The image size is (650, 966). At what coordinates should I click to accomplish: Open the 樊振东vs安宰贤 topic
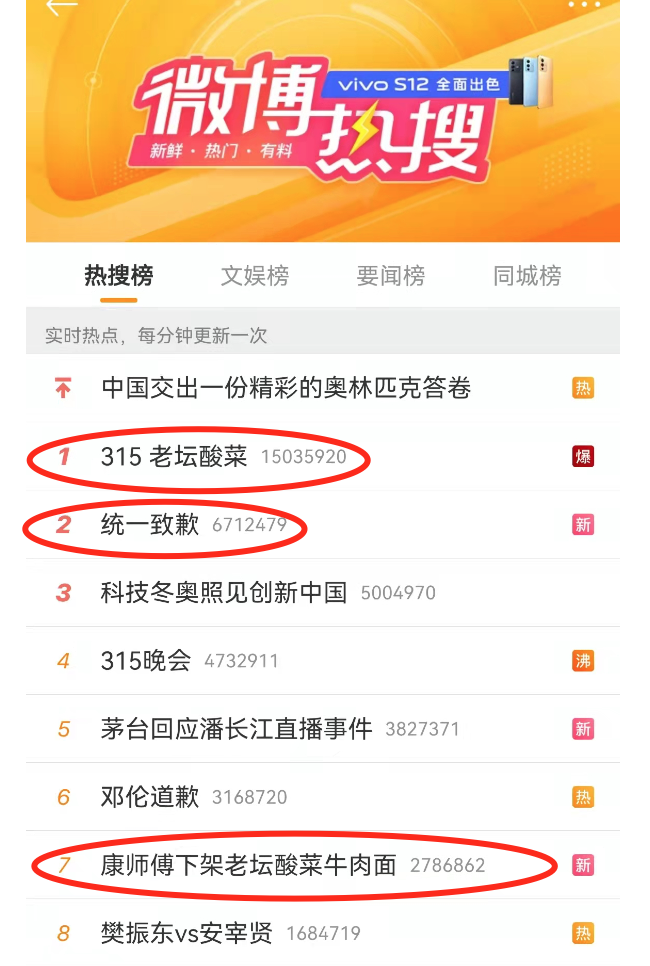tap(187, 933)
